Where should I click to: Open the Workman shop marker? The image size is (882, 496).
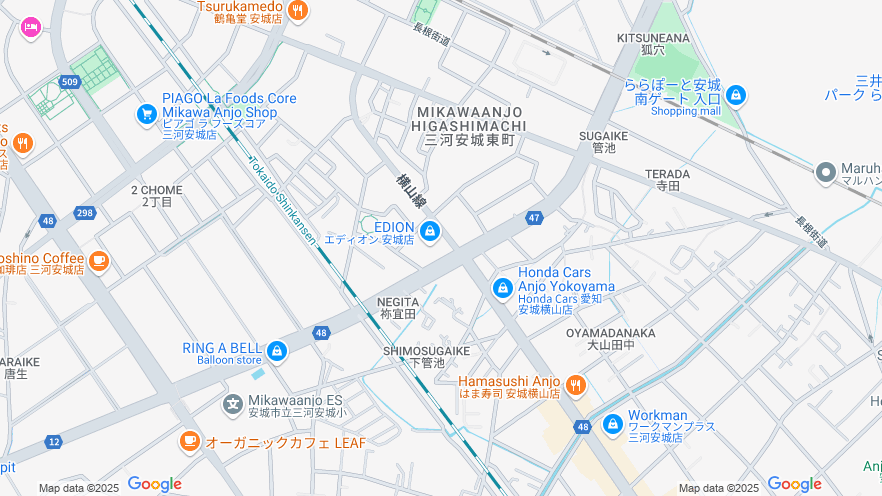[612, 424]
